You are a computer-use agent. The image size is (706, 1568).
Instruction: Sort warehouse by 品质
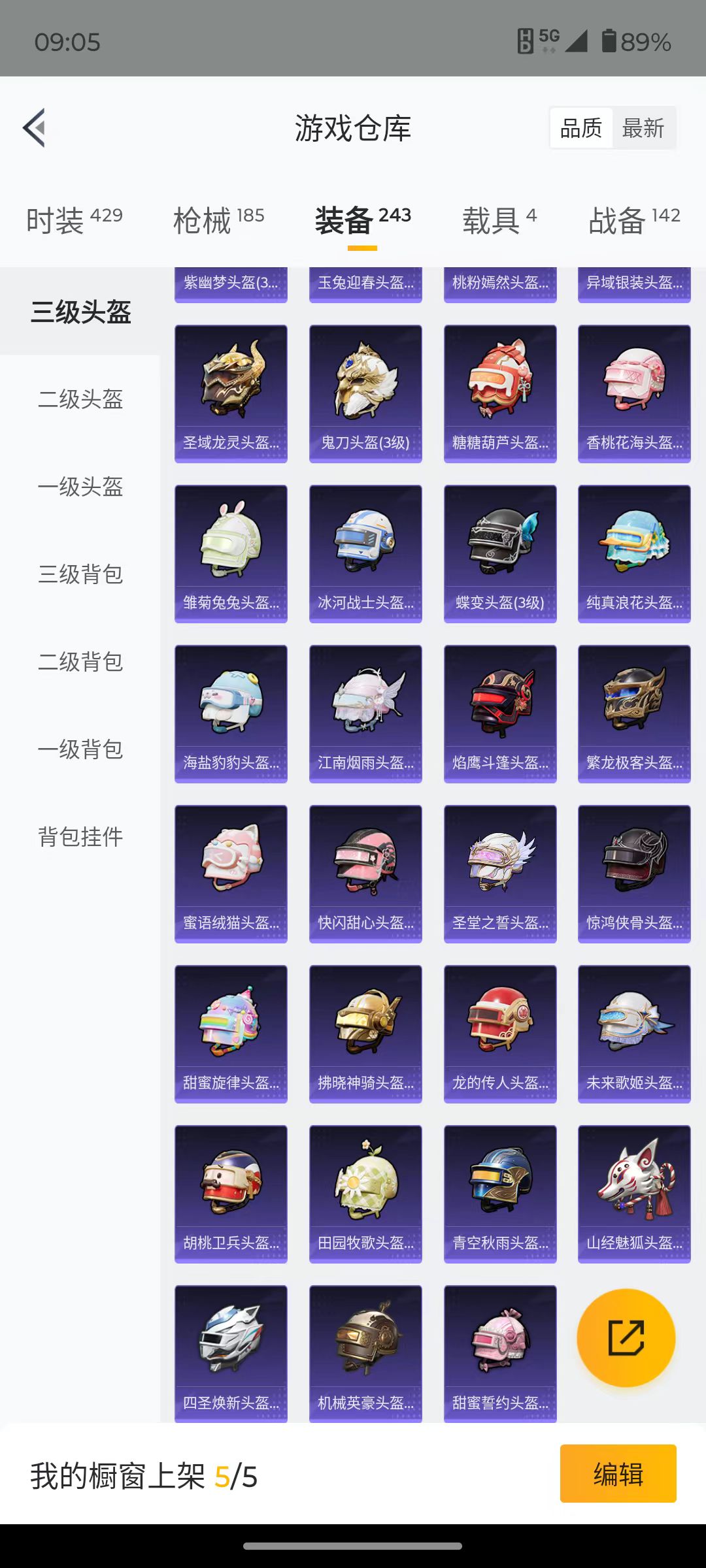point(581,128)
